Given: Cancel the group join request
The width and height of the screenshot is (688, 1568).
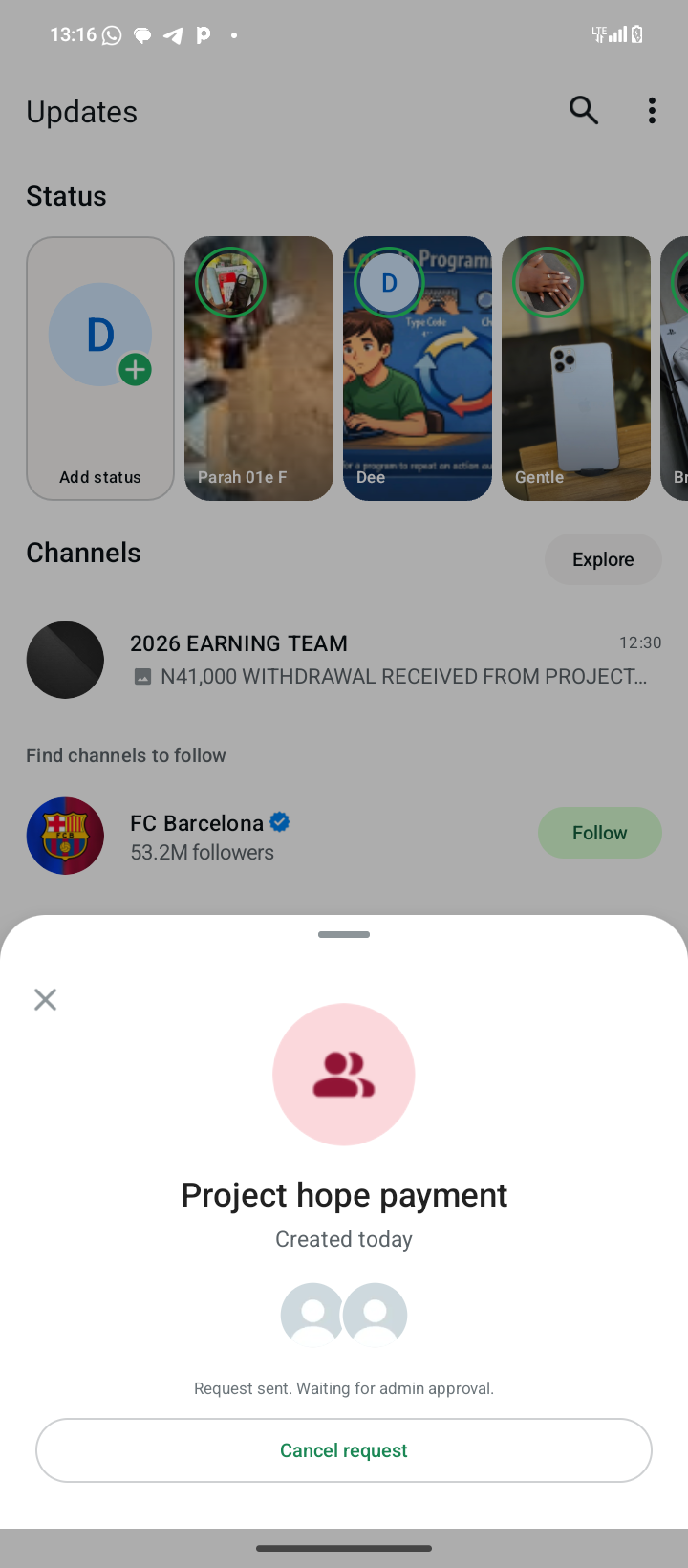Looking at the screenshot, I should pyautogui.click(x=344, y=1450).
